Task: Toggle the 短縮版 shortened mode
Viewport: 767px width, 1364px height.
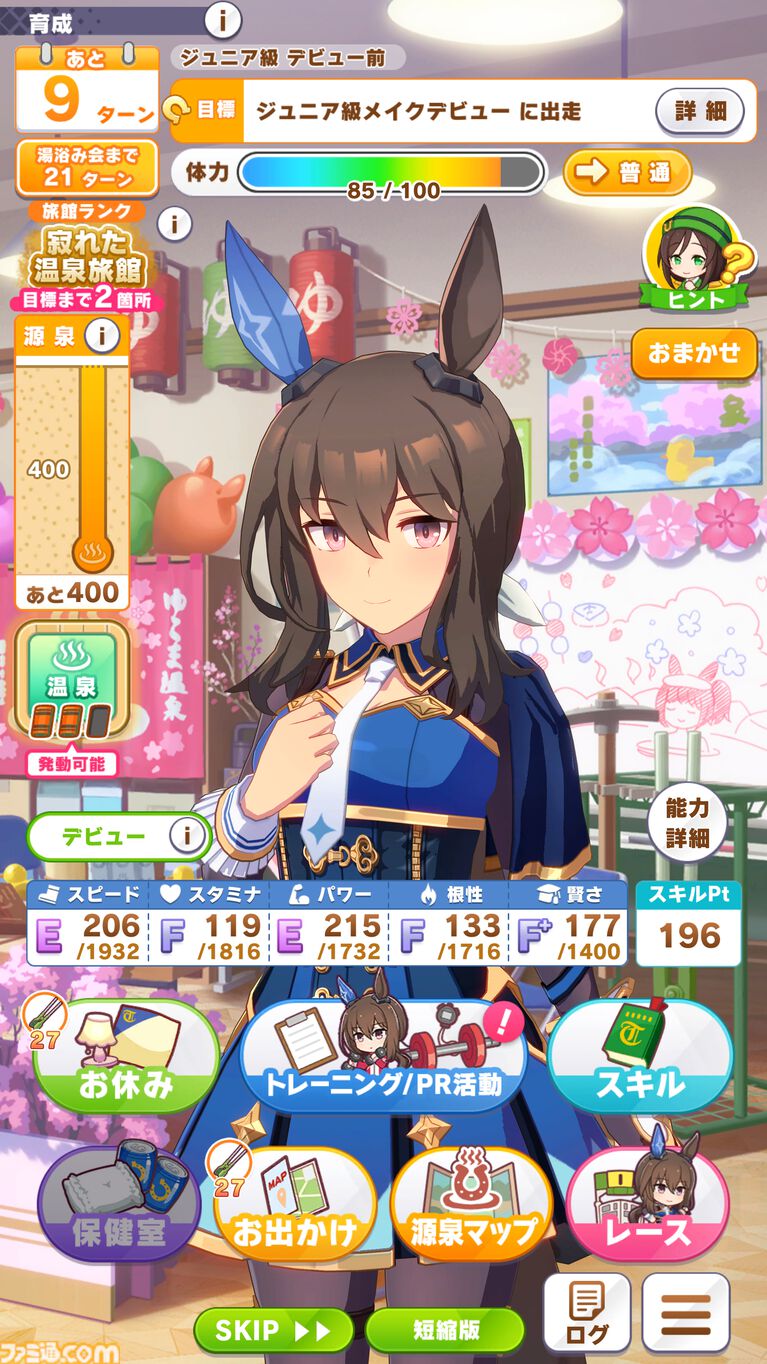Action: 445,1330
